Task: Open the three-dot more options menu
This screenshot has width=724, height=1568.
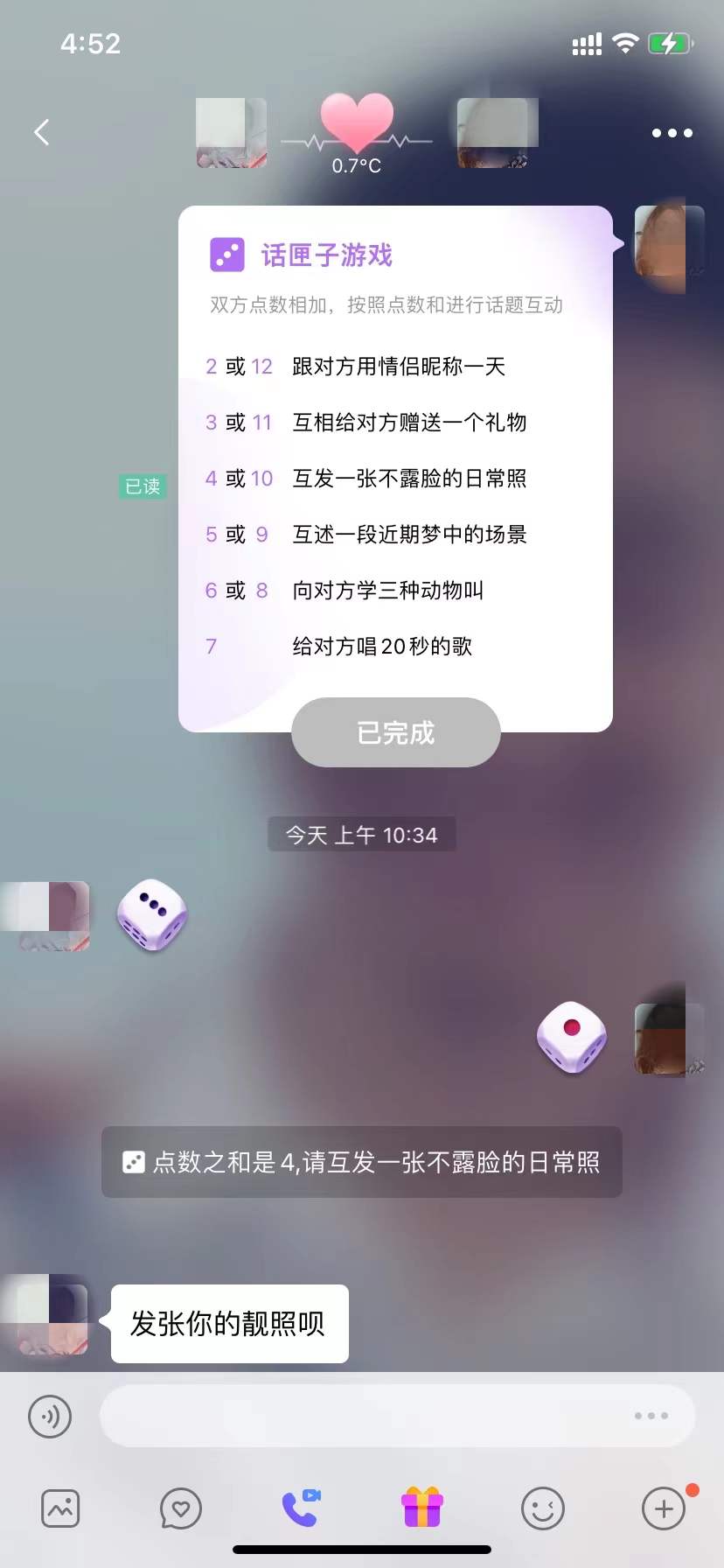Action: [x=672, y=133]
